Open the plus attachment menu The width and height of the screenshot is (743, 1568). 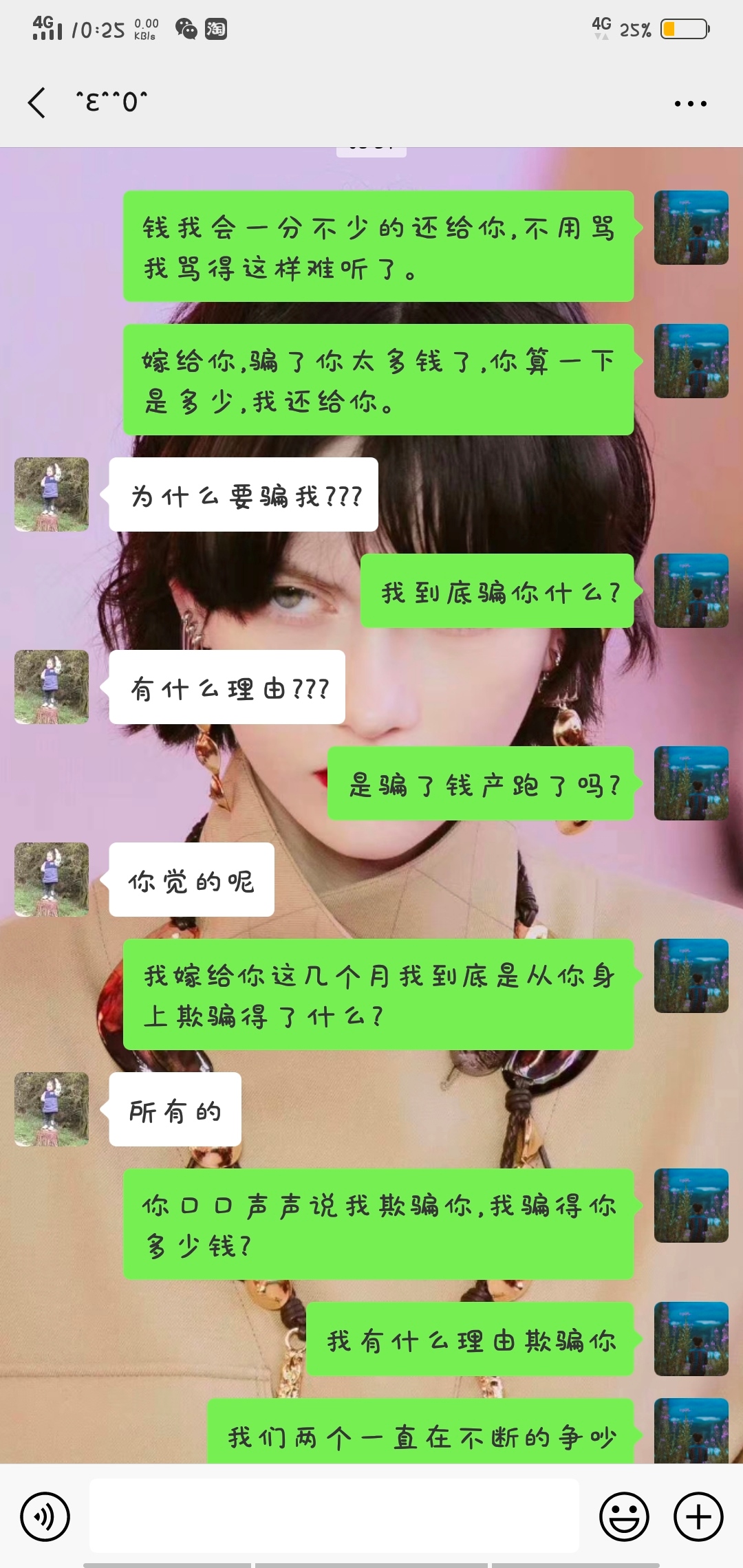pyautogui.click(x=698, y=1516)
